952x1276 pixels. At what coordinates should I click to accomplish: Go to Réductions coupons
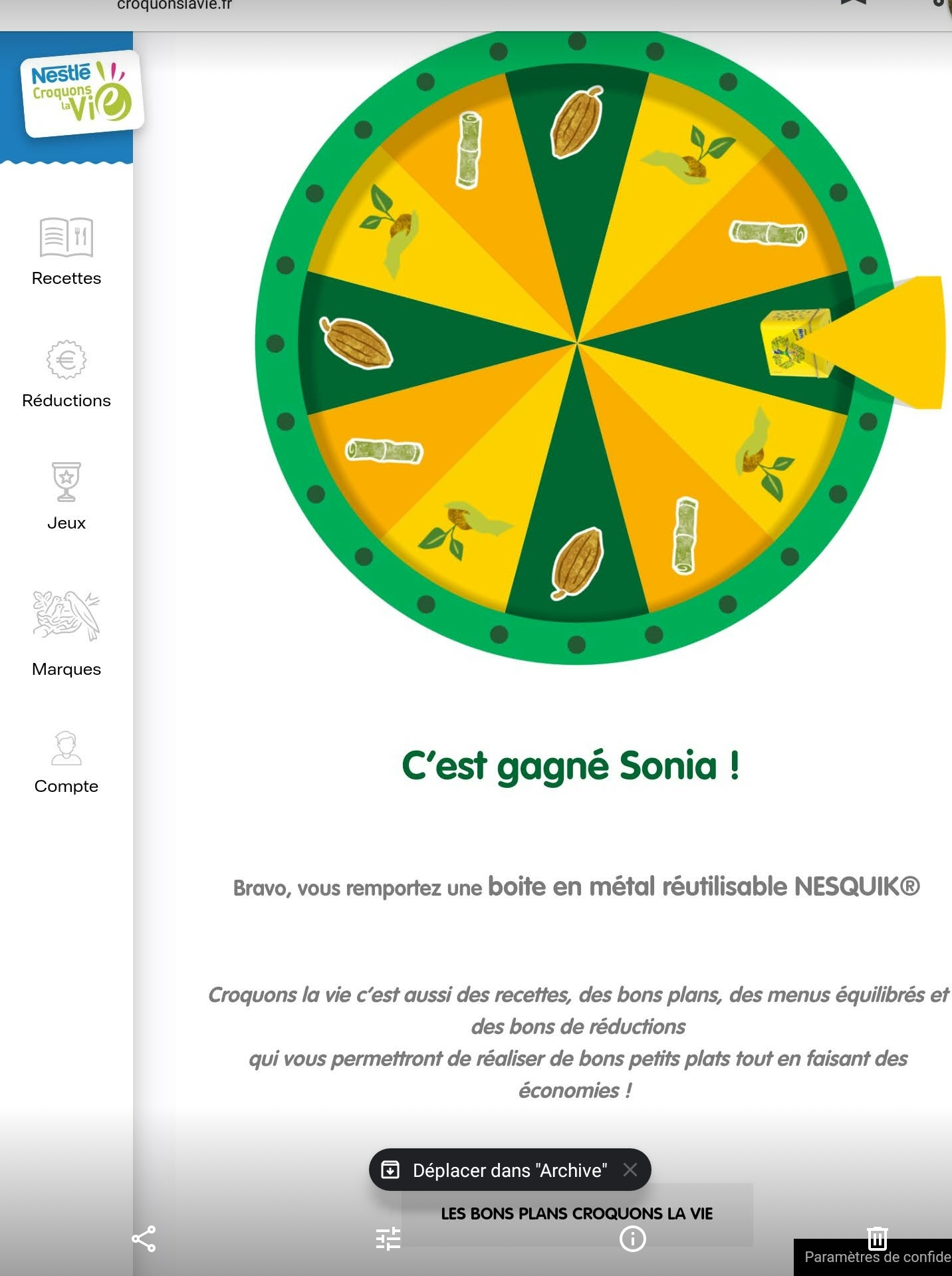tap(66, 374)
